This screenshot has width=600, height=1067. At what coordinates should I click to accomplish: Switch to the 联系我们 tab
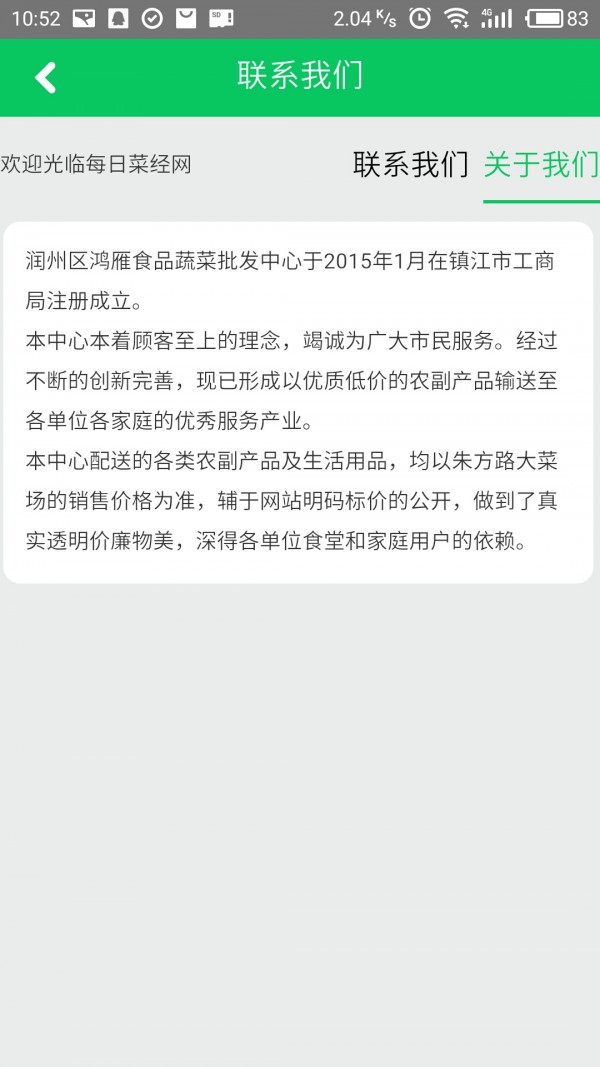click(410, 165)
